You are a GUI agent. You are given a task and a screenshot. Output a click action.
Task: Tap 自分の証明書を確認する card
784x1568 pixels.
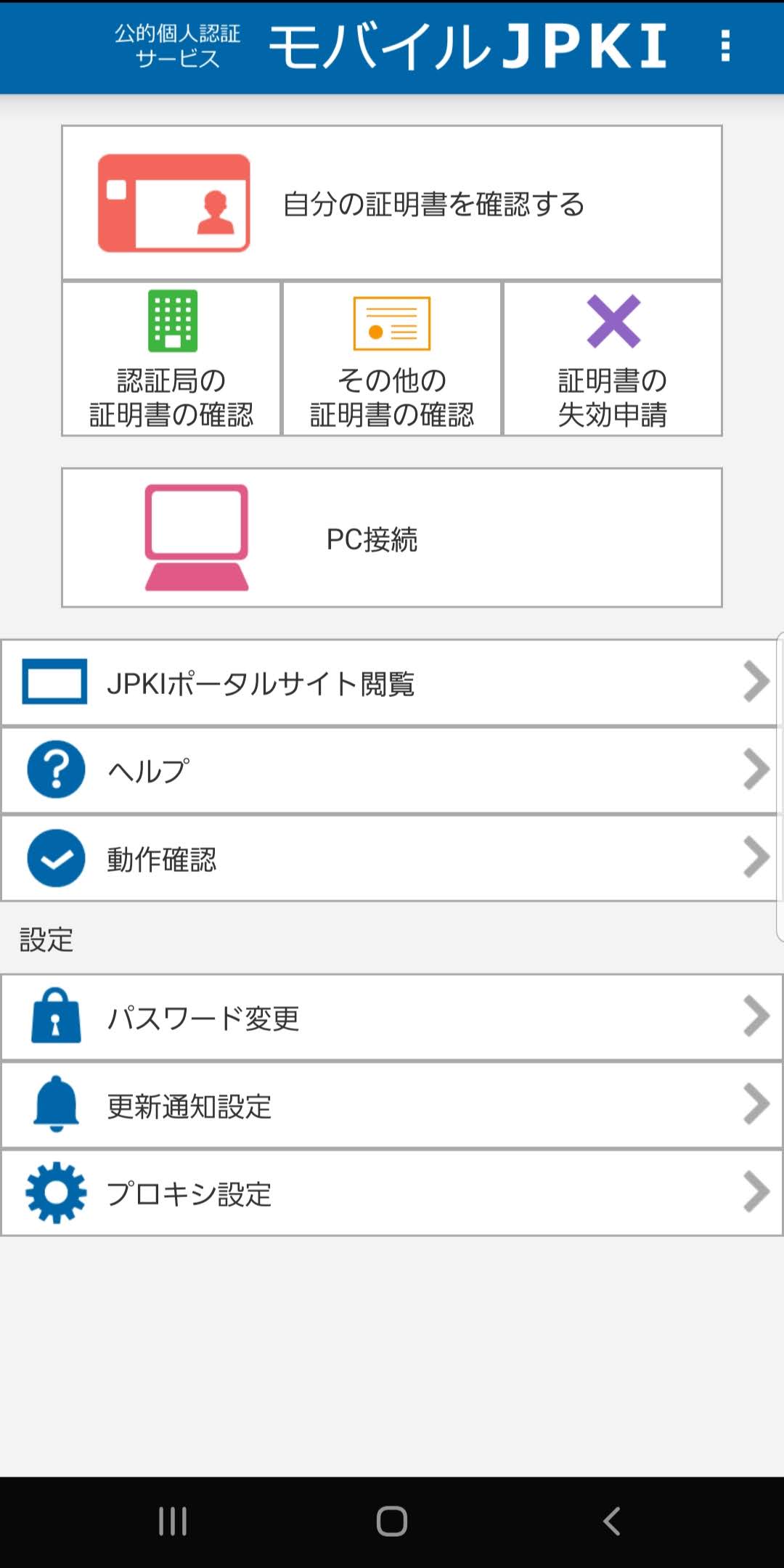(392, 203)
